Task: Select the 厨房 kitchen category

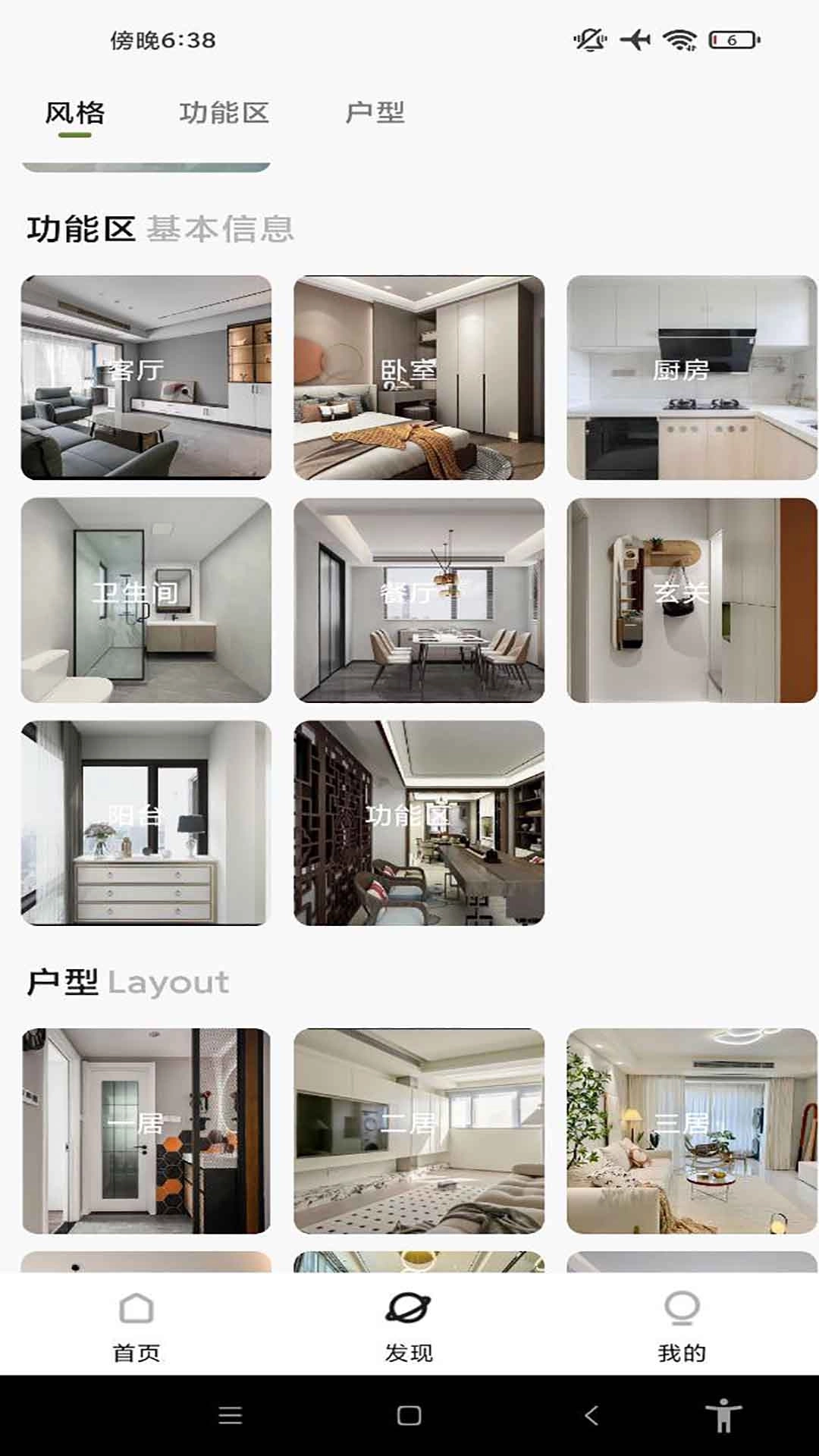Action: [x=692, y=375]
